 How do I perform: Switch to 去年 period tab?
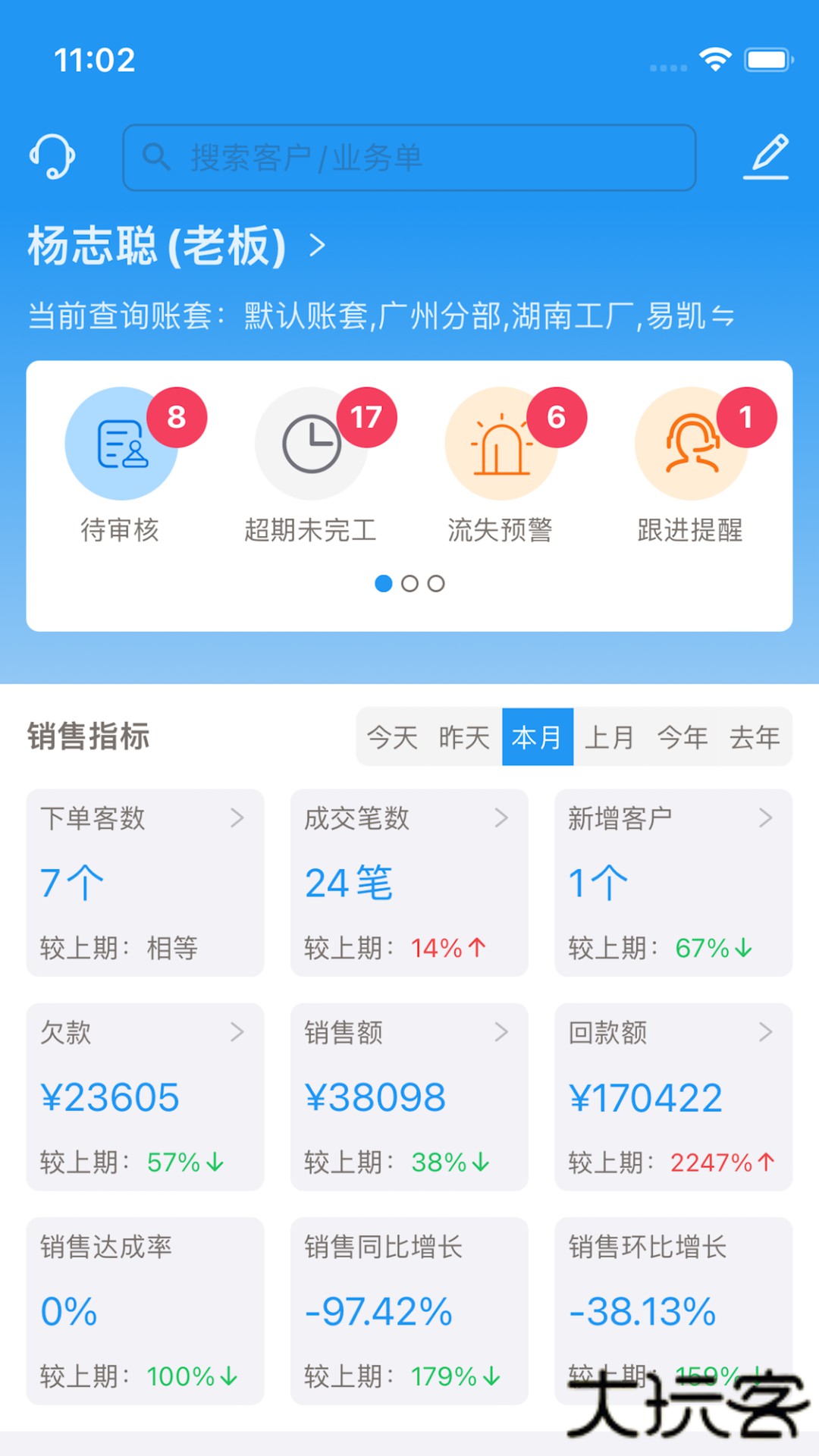click(755, 736)
